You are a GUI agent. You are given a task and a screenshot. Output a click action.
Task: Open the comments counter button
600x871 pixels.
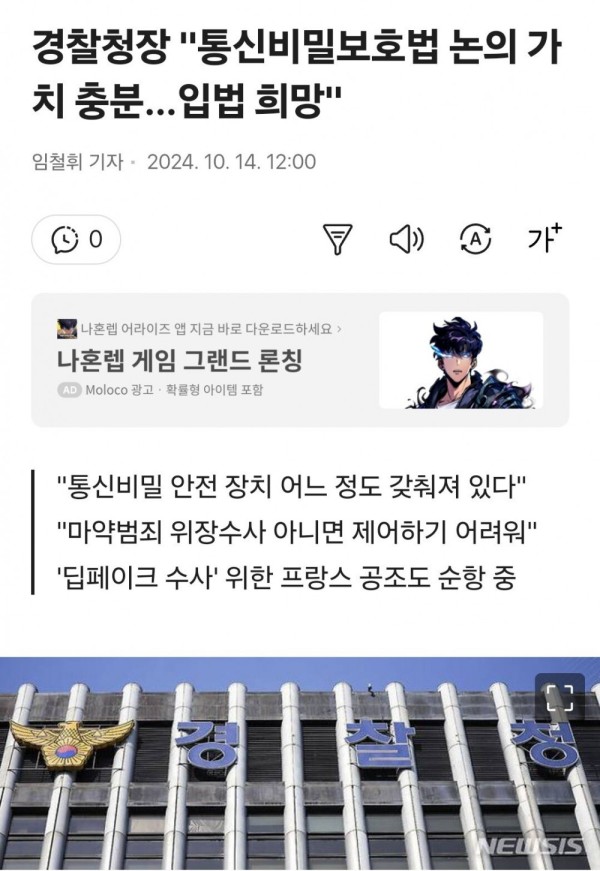click(76, 240)
